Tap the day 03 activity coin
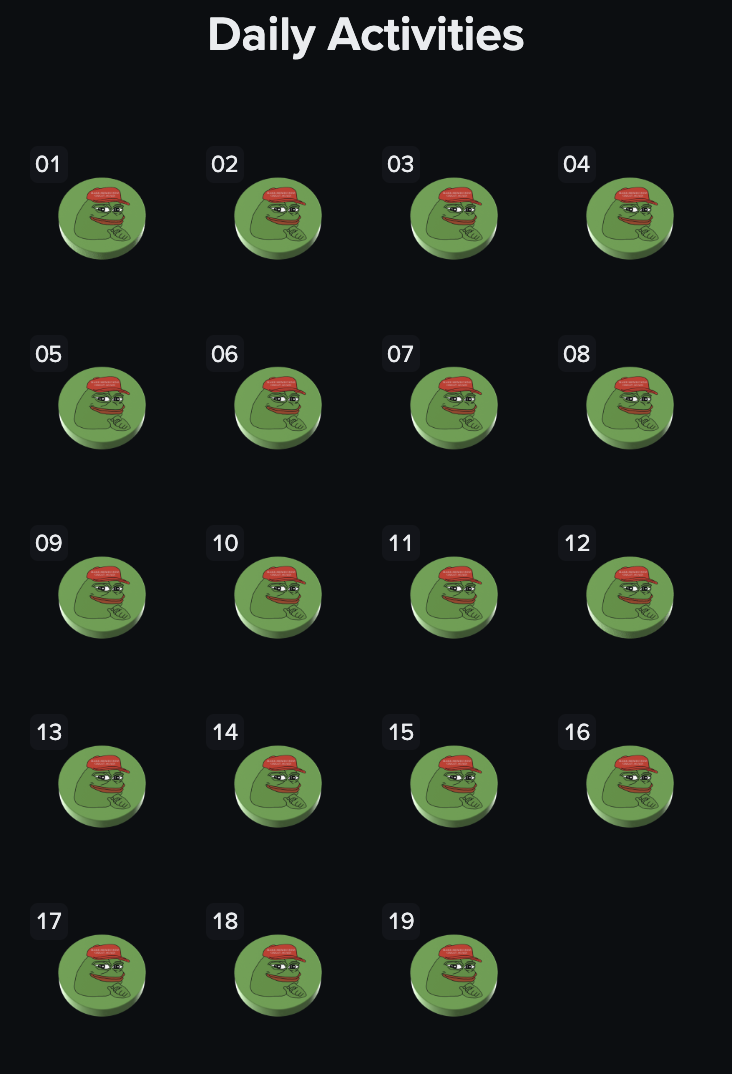 click(x=454, y=218)
